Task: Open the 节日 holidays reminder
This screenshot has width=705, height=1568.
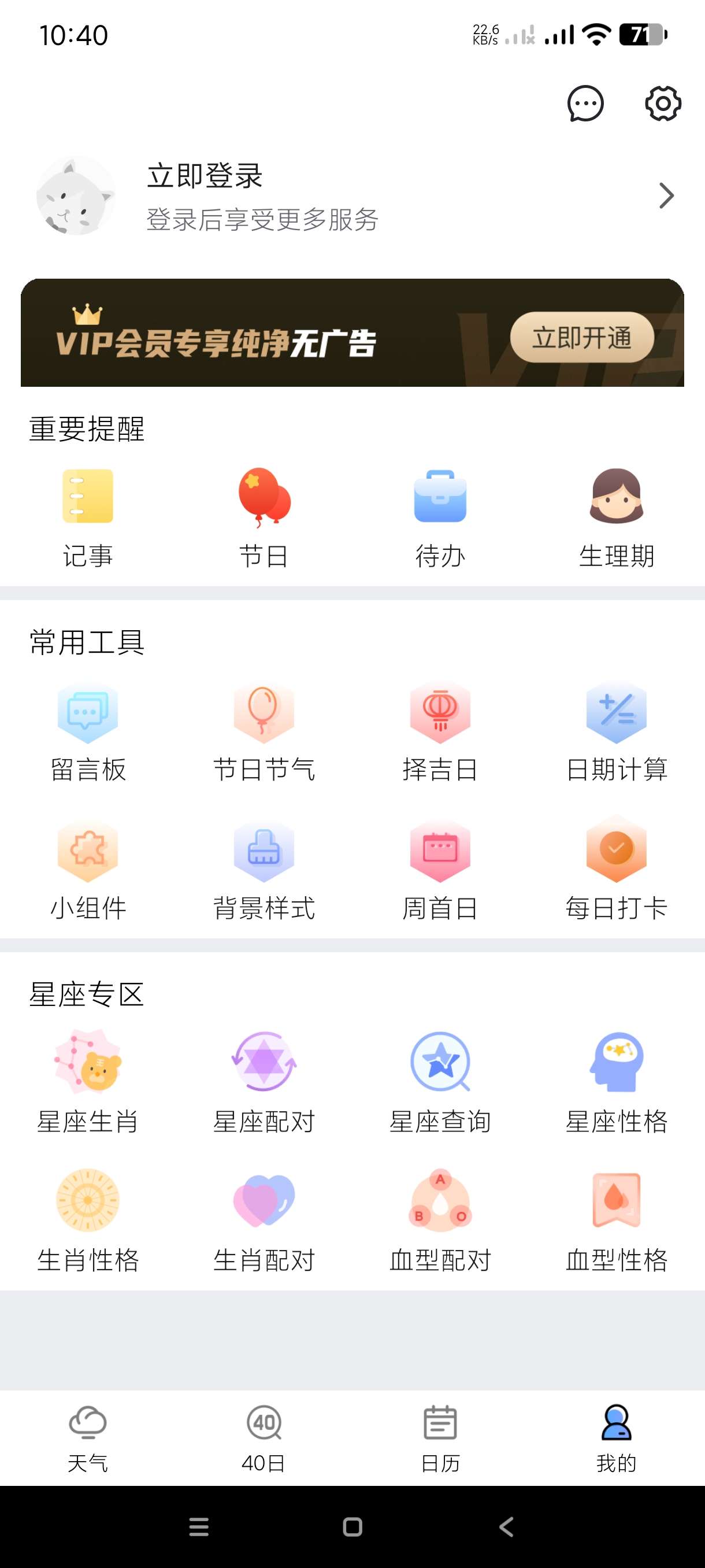Action: (264, 517)
